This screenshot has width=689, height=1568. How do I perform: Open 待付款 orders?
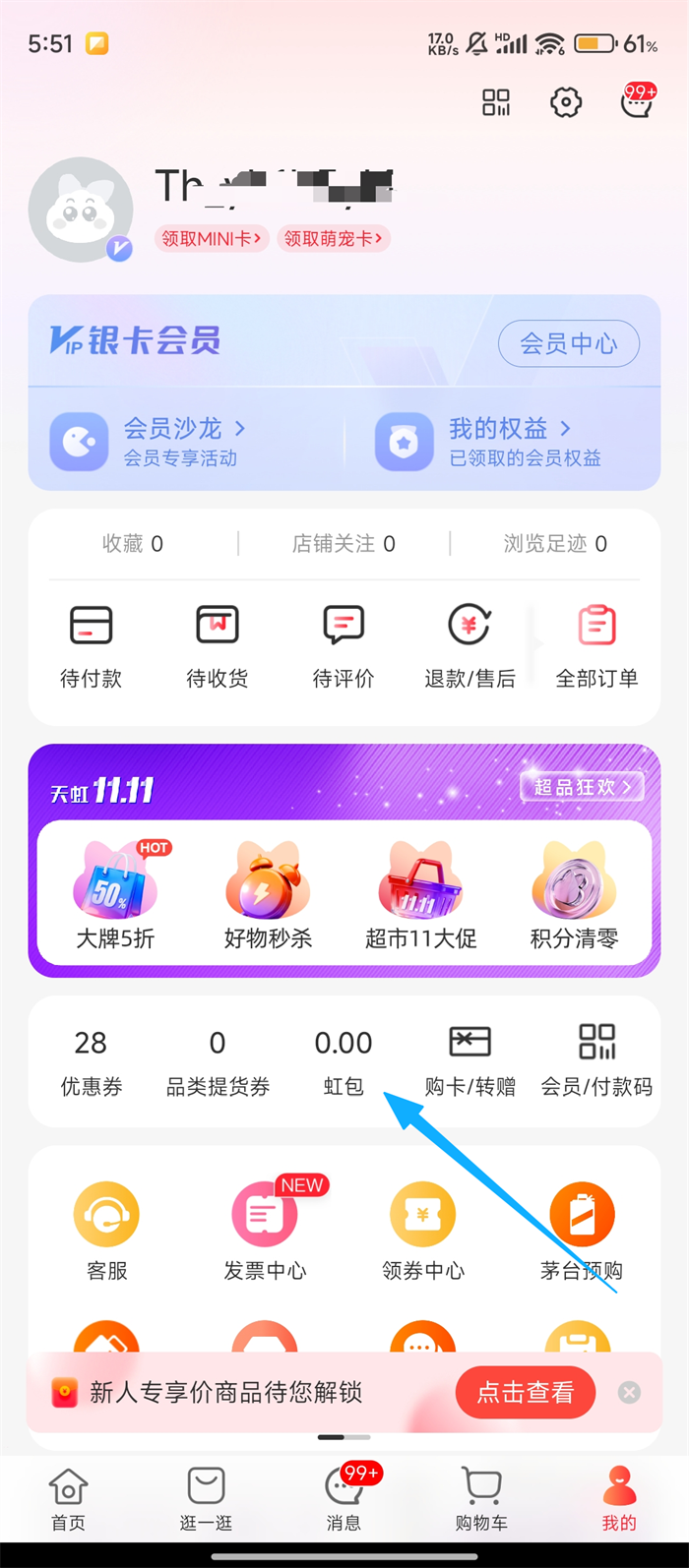pos(91,645)
